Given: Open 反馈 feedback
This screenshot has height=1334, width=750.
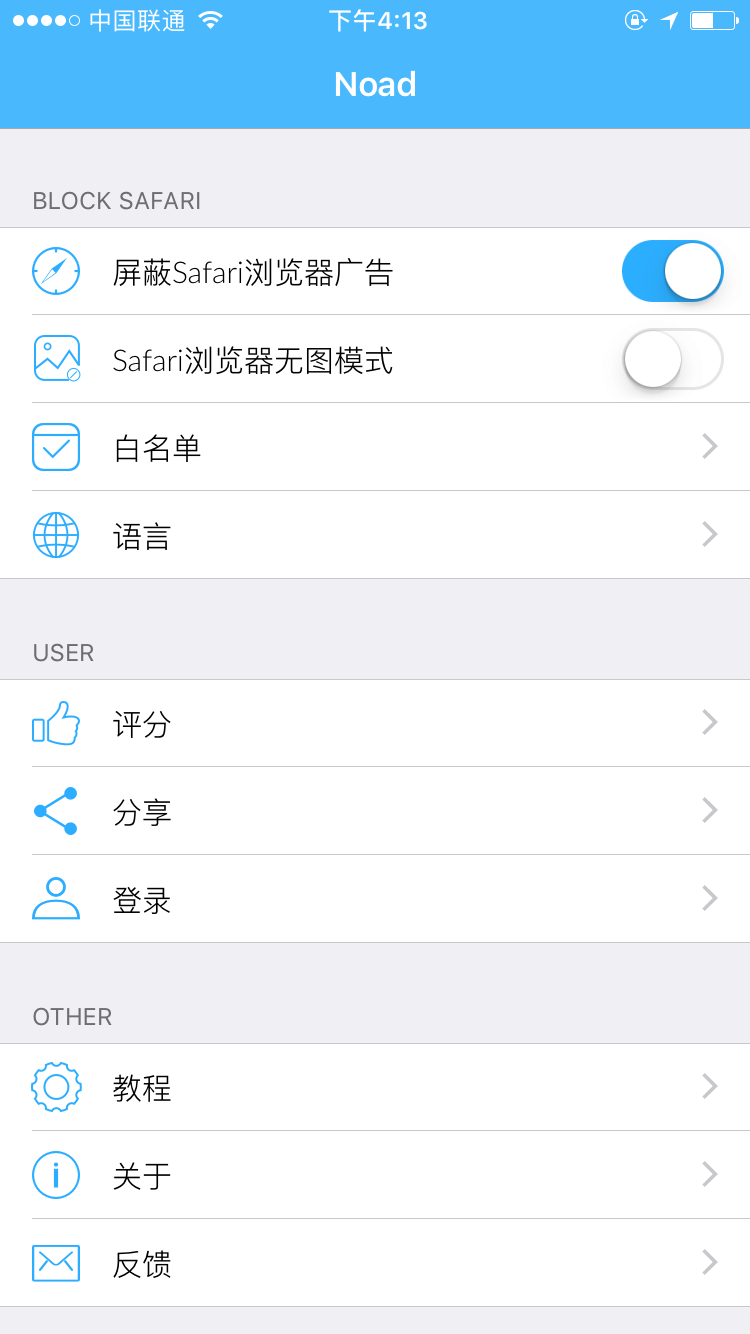Looking at the screenshot, I should pos(375,1263).
